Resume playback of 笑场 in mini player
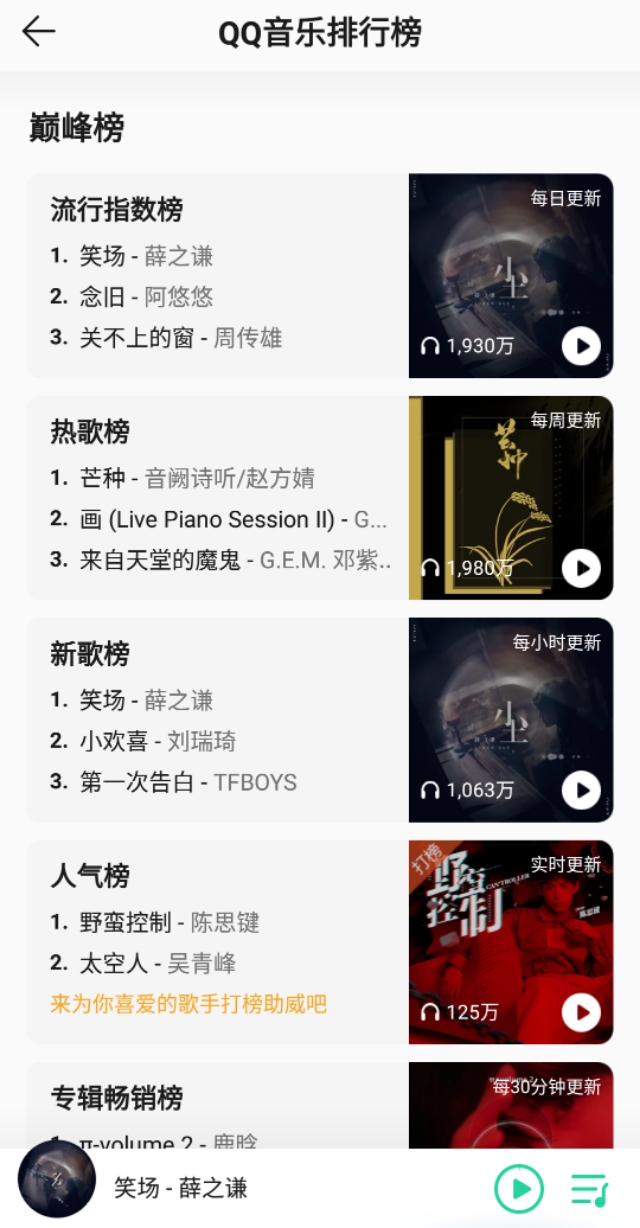Screen dimensions: 640x1228 (x=519, y=1189)
